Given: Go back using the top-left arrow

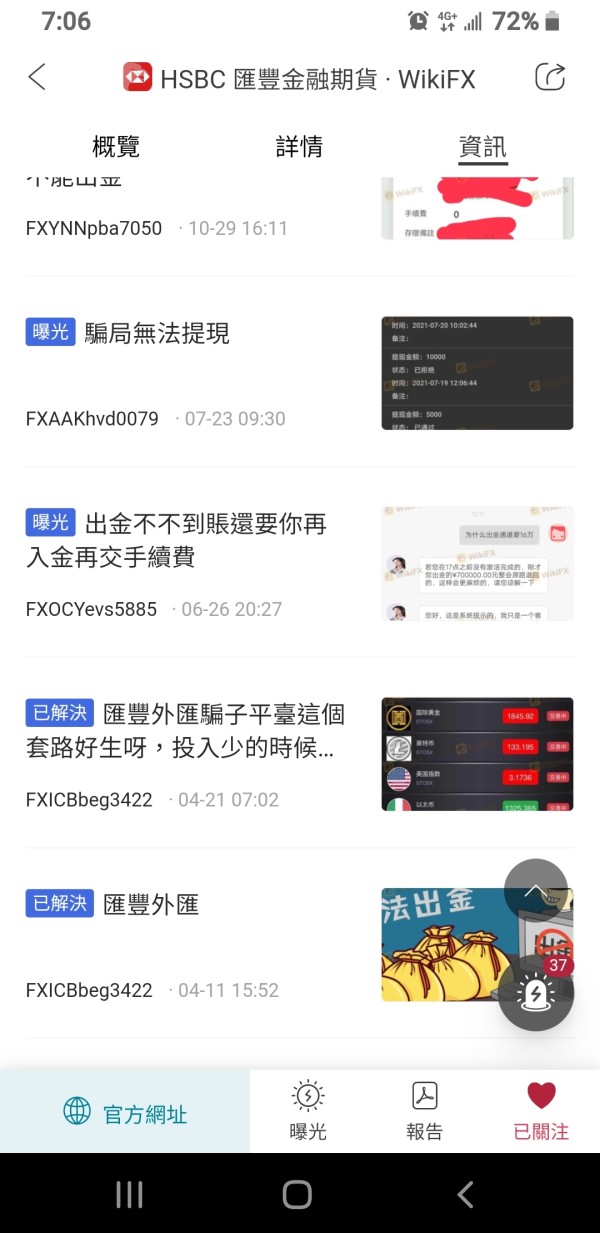Looking at the screenshot, I should (x=37, y=77).
